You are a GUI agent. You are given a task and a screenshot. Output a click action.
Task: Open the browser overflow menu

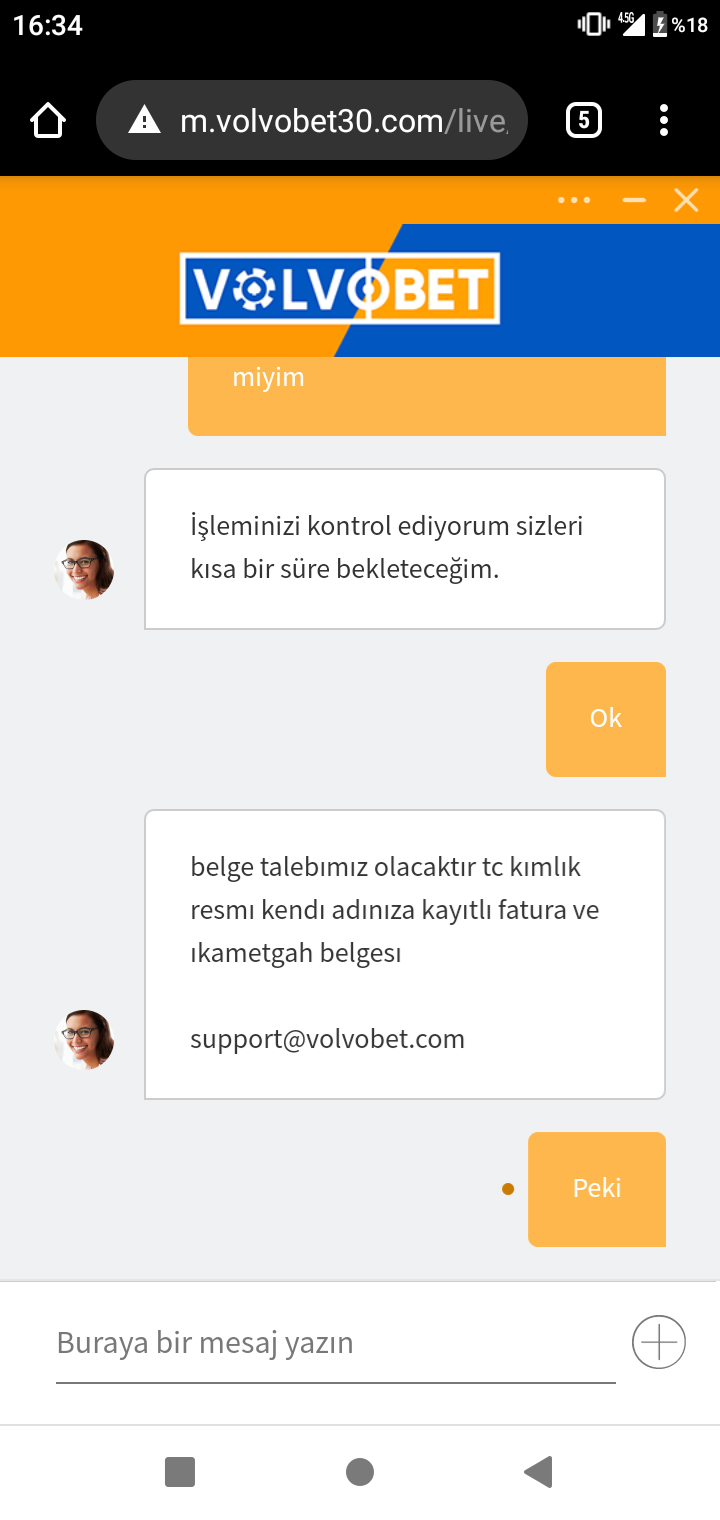click(664, 121)
